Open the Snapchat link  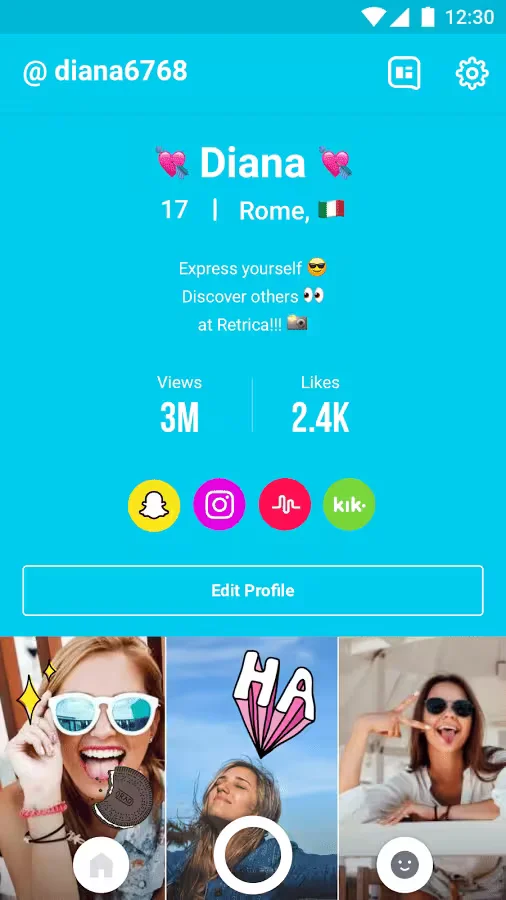pyautogui.click(x=154, y=505)
